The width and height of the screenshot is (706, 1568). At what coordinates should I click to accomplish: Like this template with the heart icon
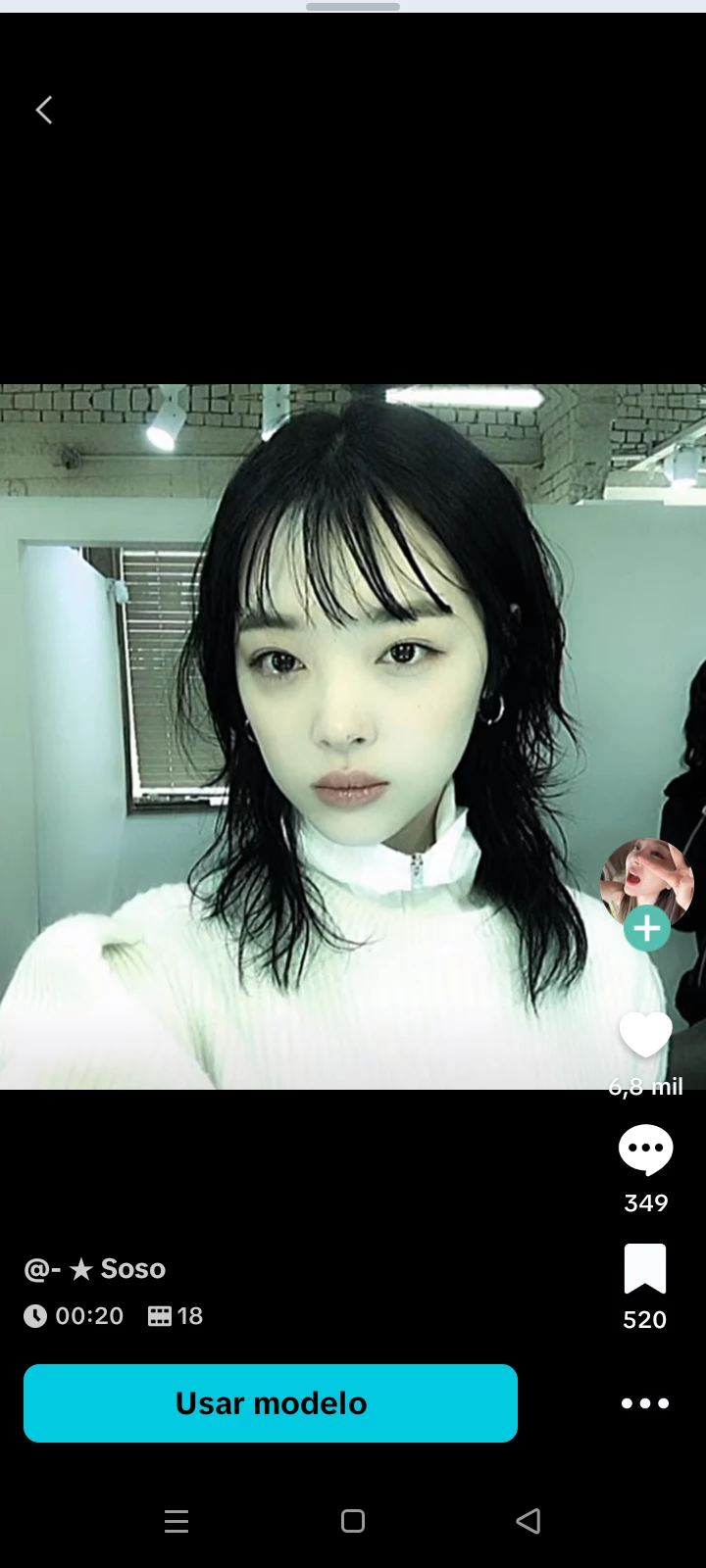(645, 1035)
